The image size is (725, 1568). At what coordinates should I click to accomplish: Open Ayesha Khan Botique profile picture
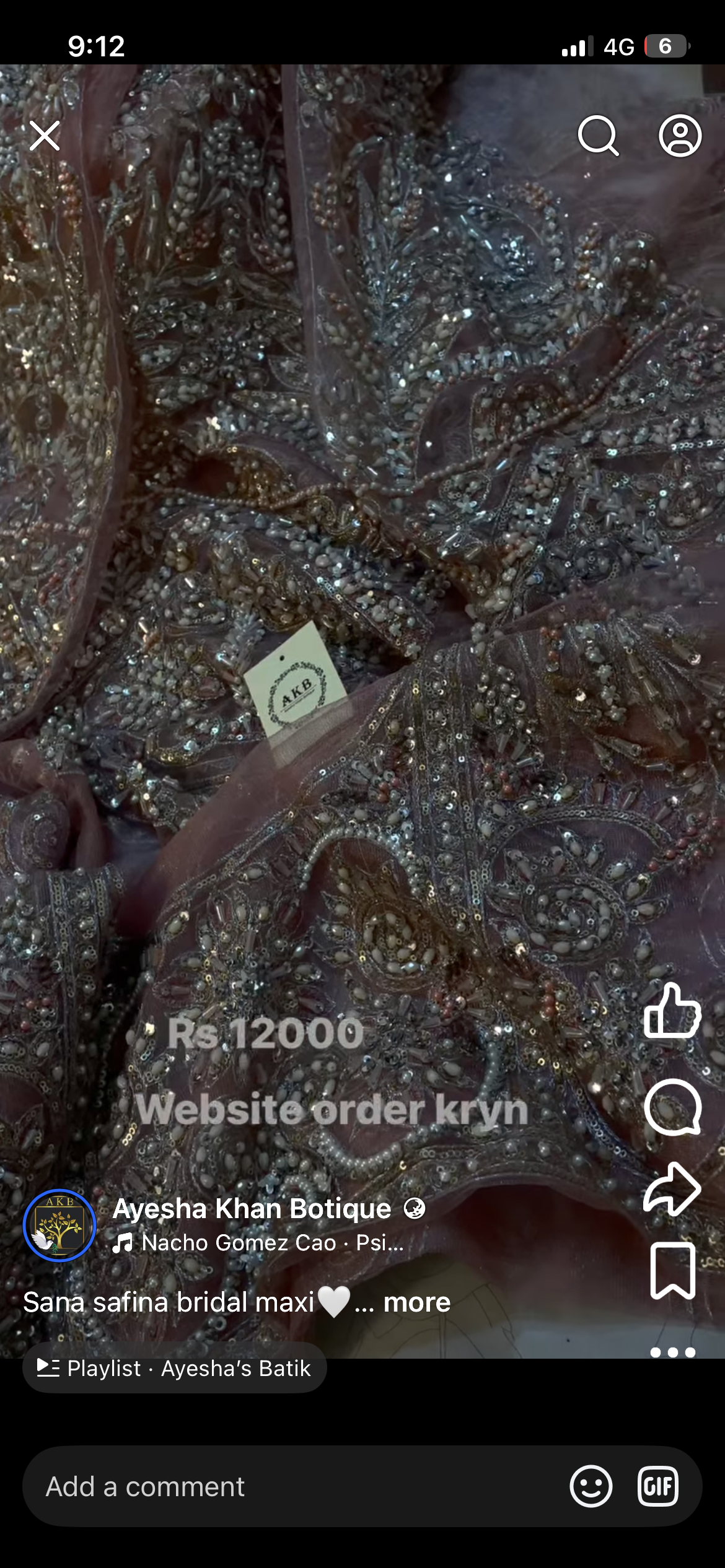pyautogui.click(x=59, y=1226)
